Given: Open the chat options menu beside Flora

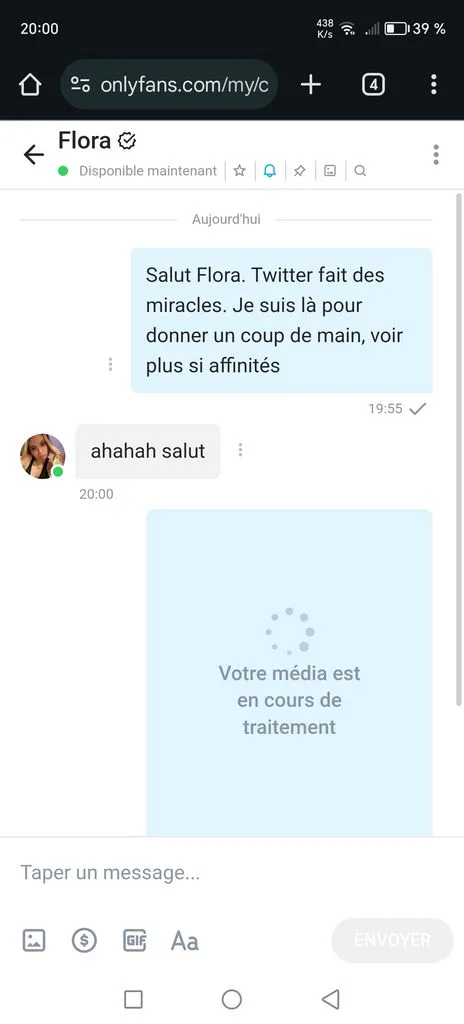Looking at the screenshot, I should click(436, 155).
